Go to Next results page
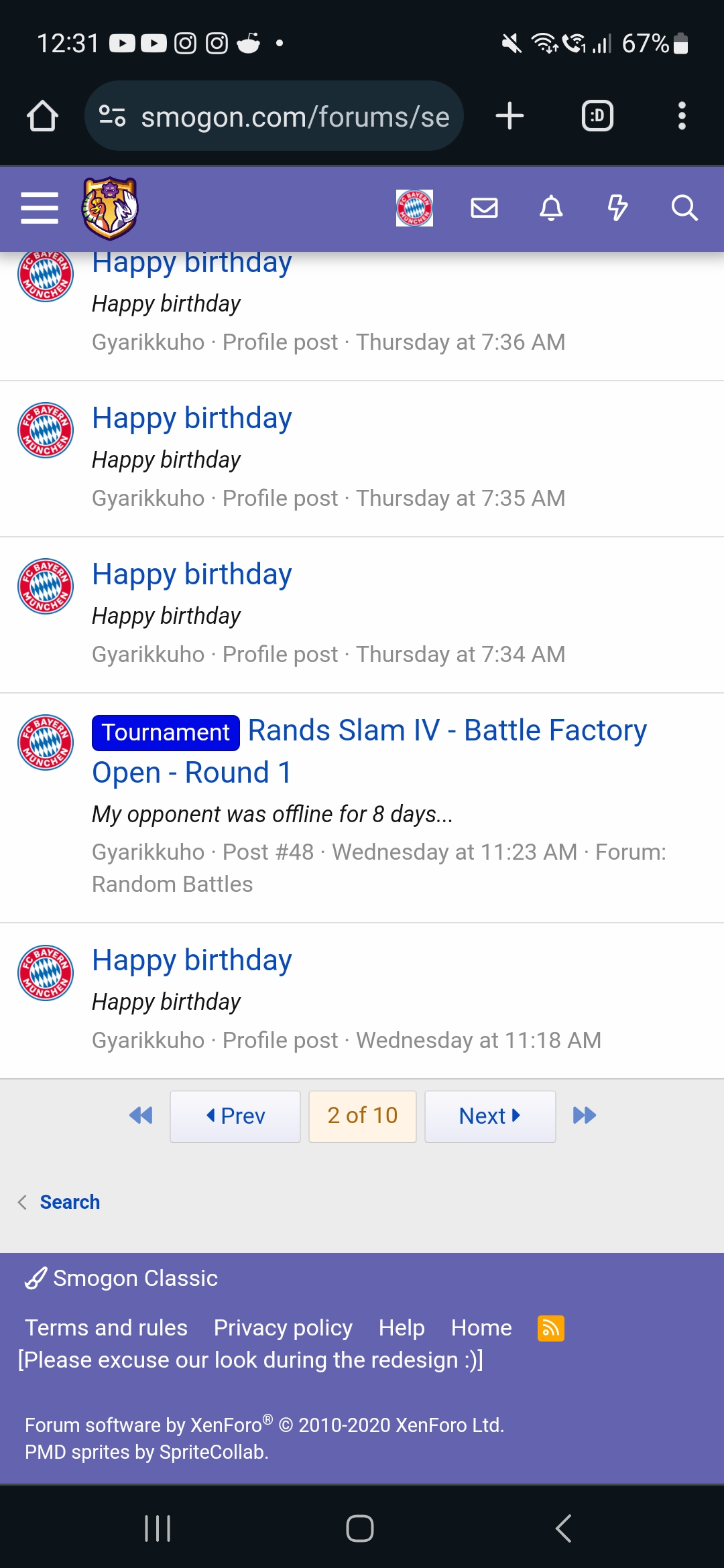Image resolution: width=724 pixels, height=1568 pixels. point(490,1116)
